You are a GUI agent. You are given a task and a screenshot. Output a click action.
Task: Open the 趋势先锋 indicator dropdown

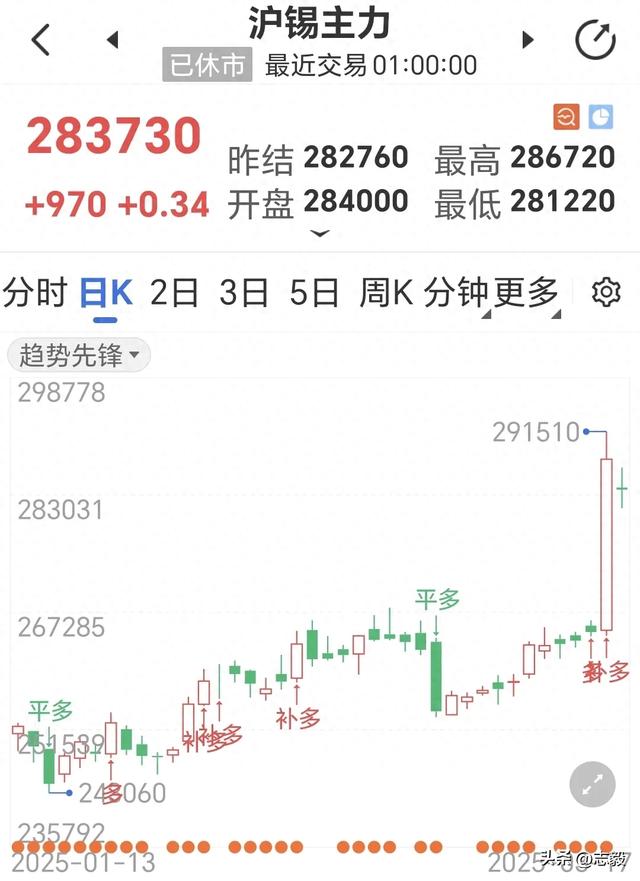click(79, 355)
